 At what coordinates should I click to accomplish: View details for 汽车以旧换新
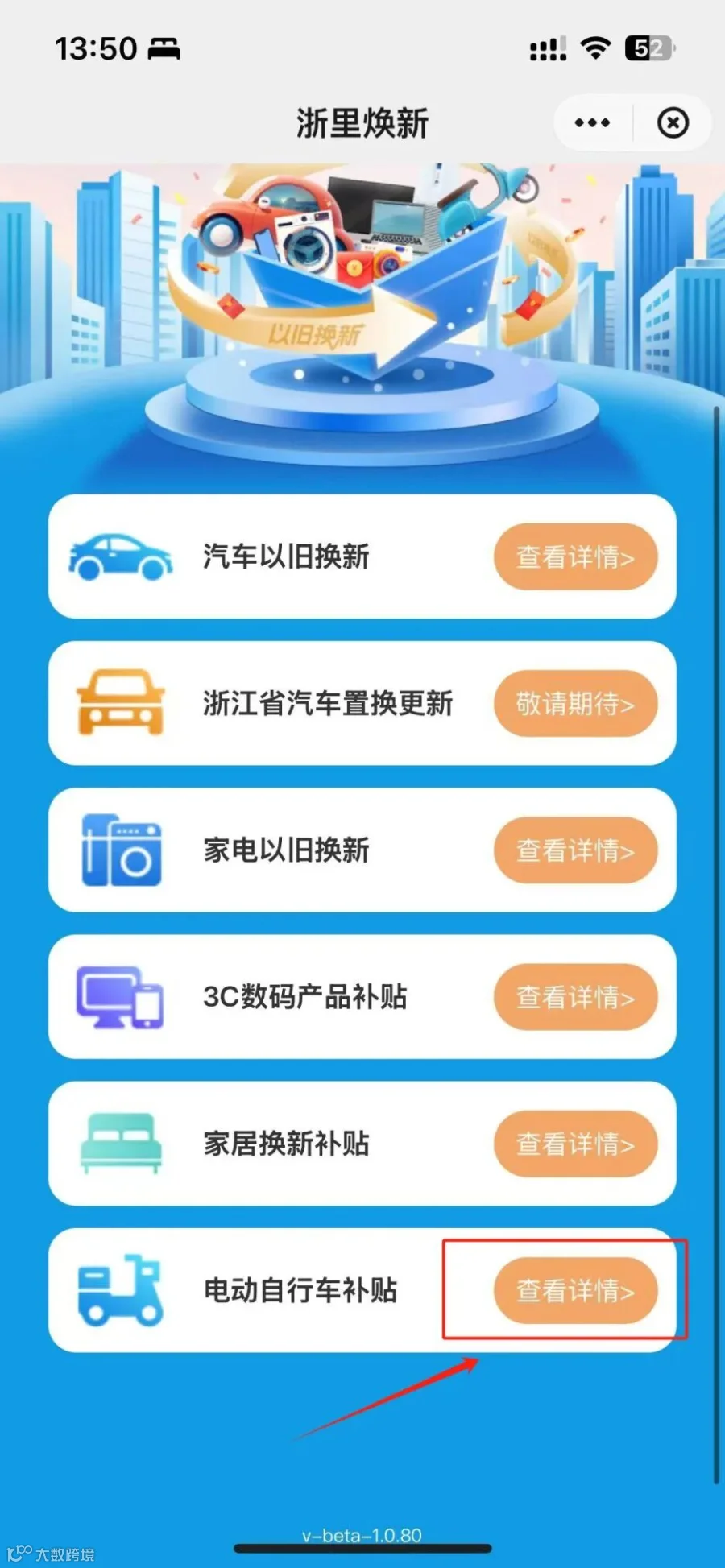(x=575, y=556)
